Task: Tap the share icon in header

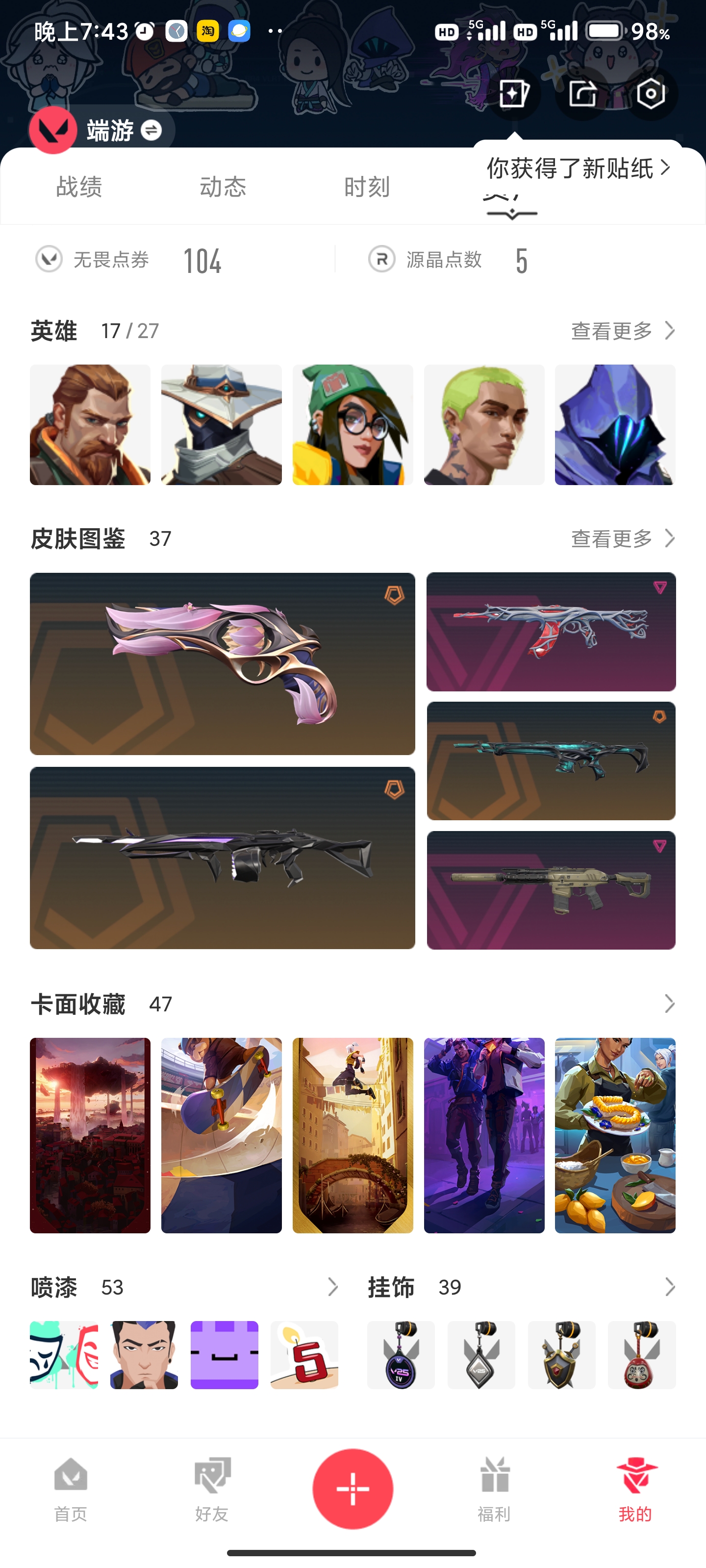Action: point(582,94)
